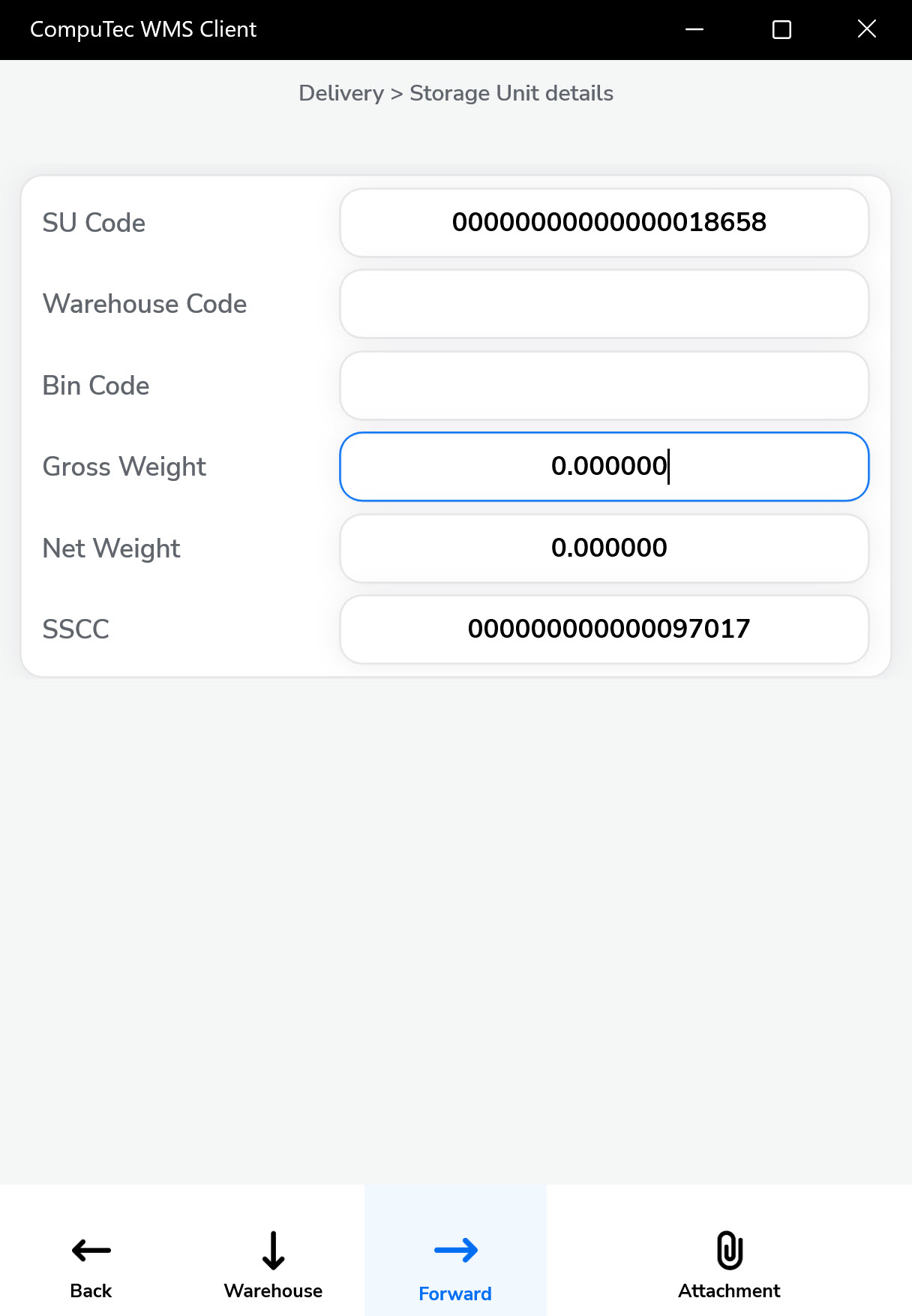Focus the Gross Weight field
This screenshot has height=1316, width=912.
(604, 467)
